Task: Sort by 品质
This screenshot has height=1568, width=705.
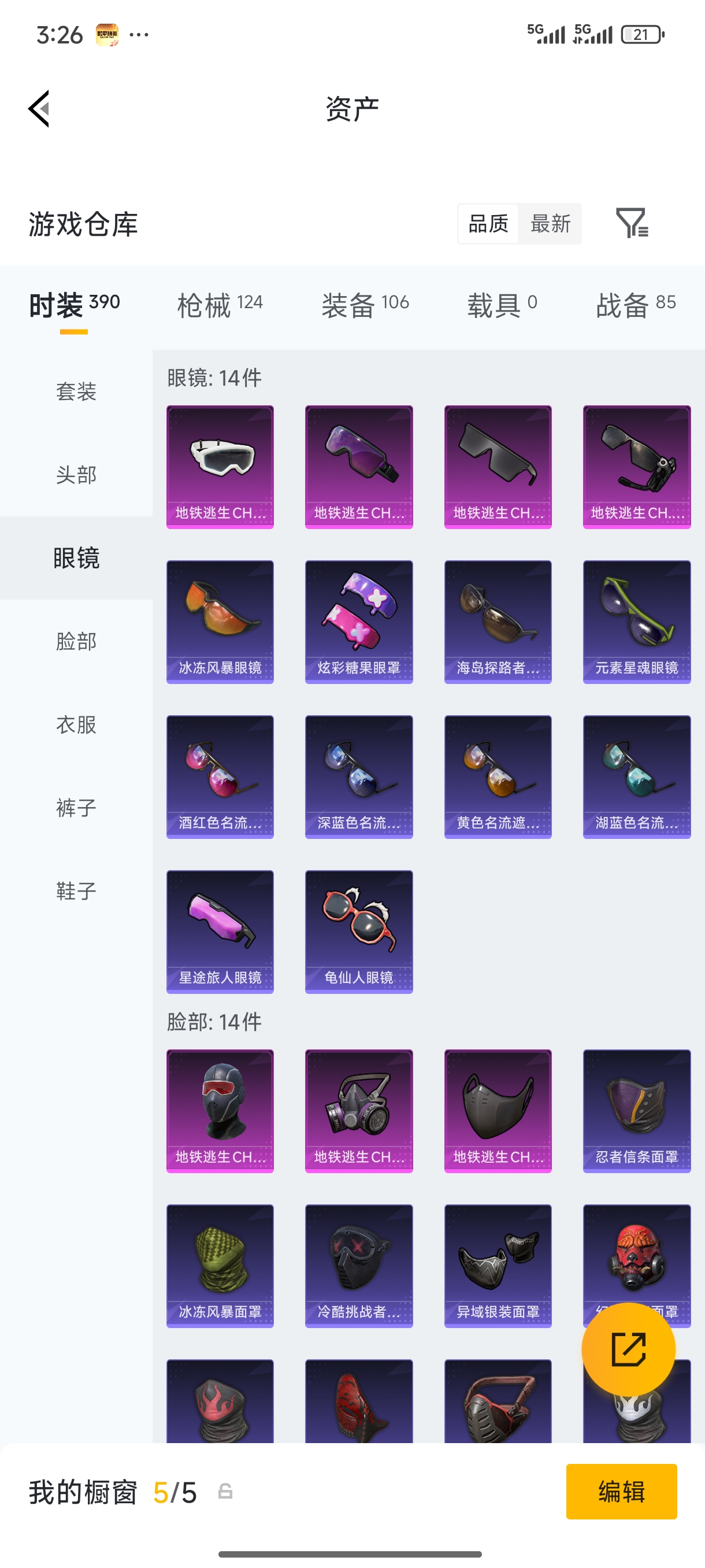Action: point(488,223)
